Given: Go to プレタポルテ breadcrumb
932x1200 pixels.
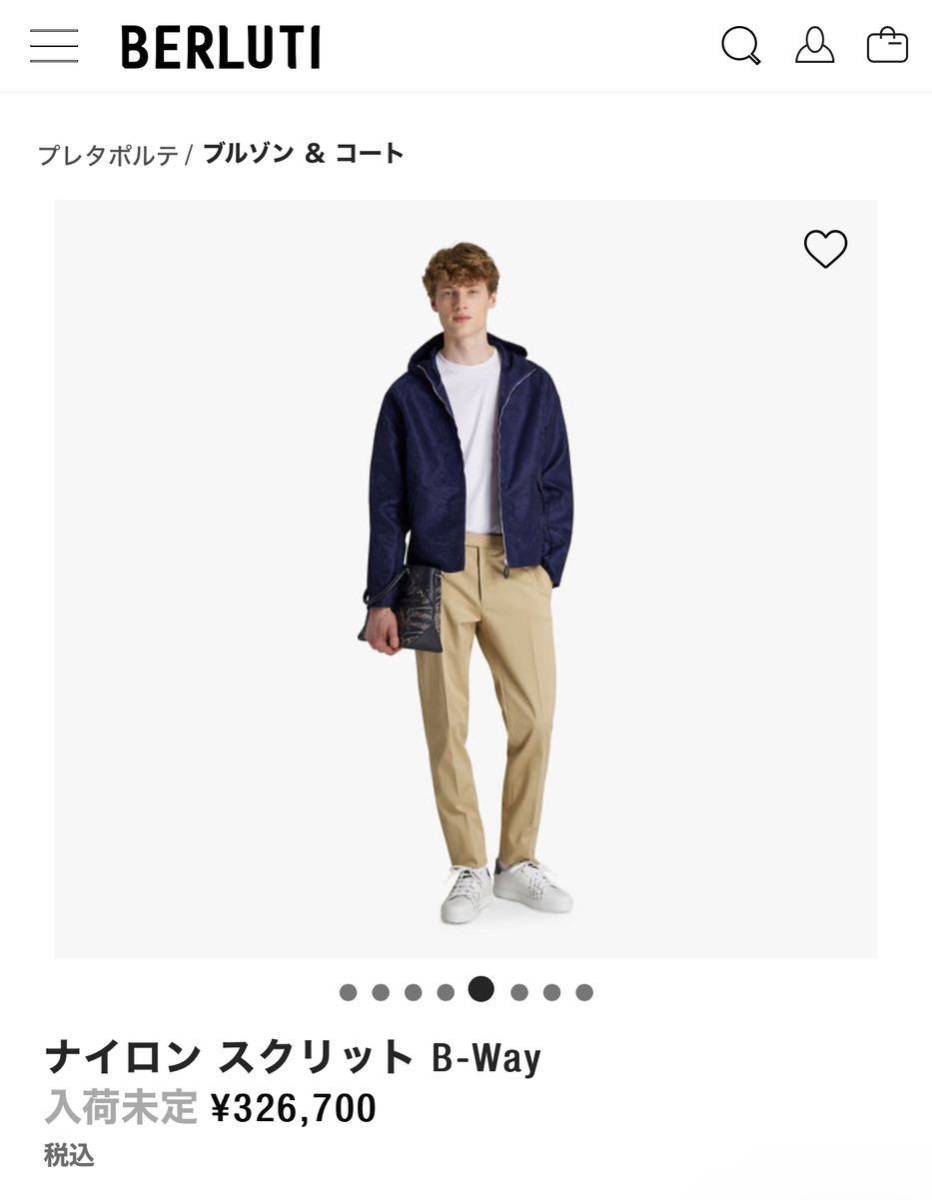Looking at the screenshot, I should [x=108, y=155].
